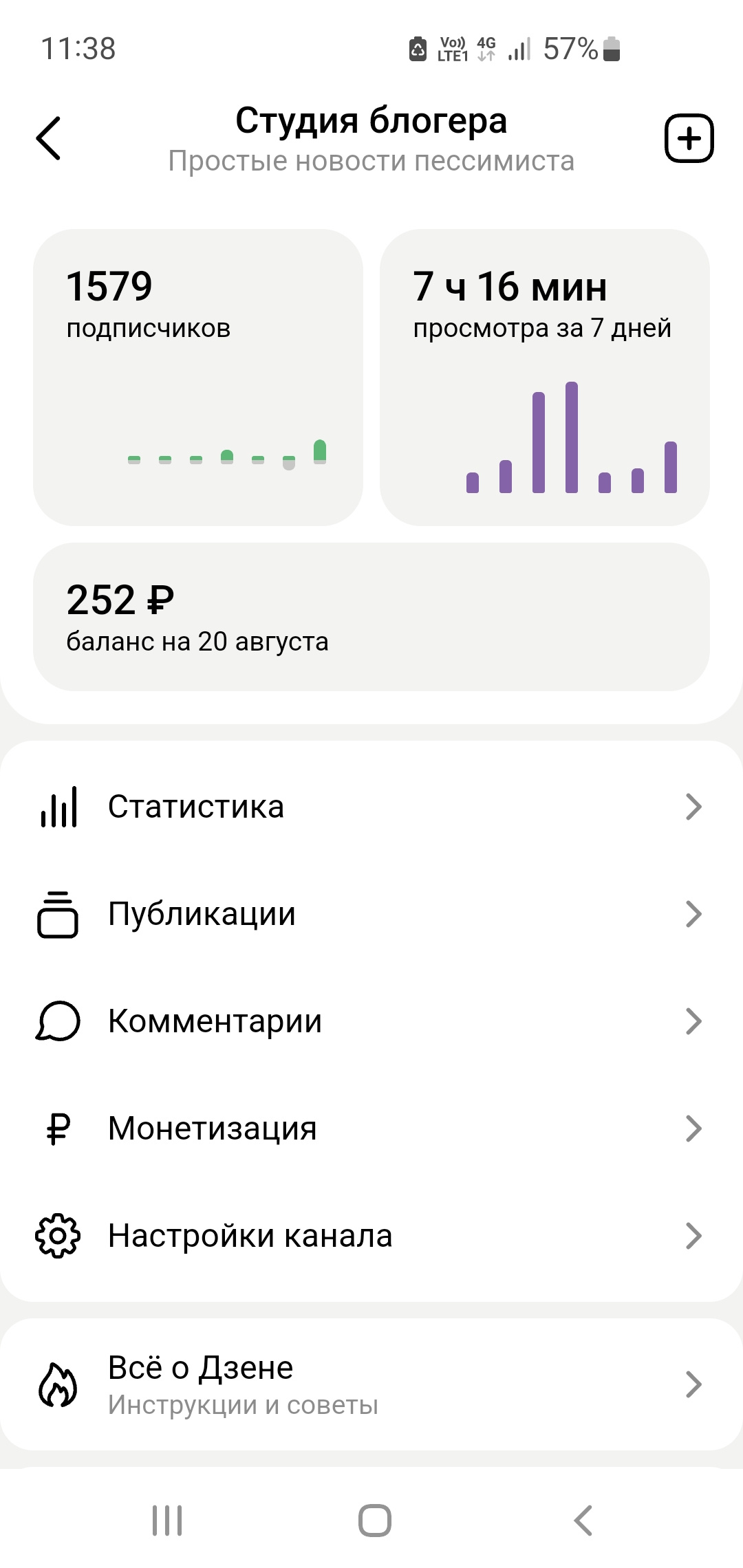This screenshot has height=1568, width=743.
Task: Go back from Студия блогера
Action: click(x=49, y=138)
